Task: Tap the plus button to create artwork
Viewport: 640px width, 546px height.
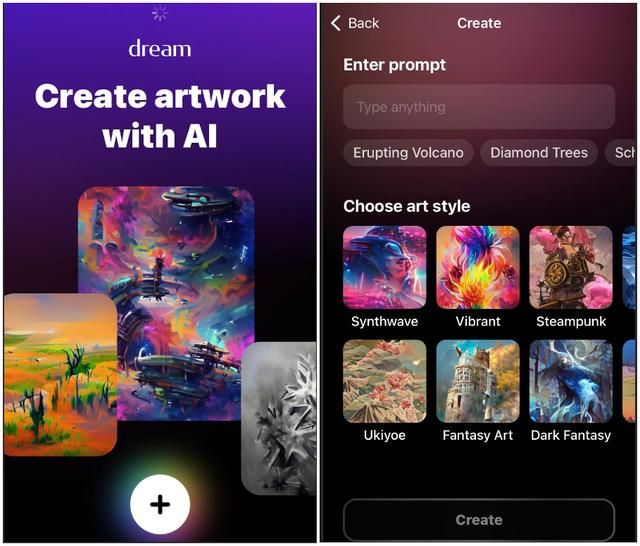Action: pos(160,504)
